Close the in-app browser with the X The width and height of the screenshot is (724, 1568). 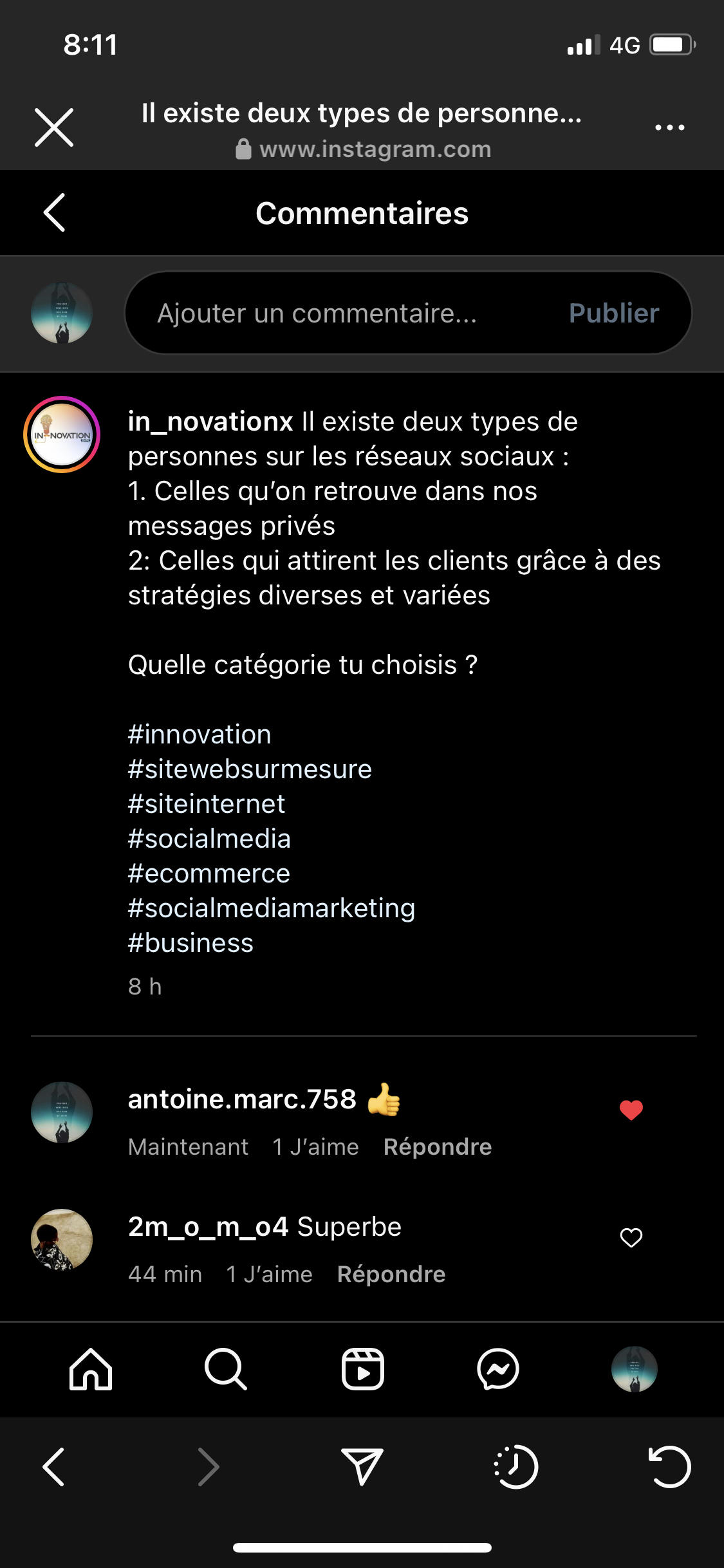(x=54, y=127)
